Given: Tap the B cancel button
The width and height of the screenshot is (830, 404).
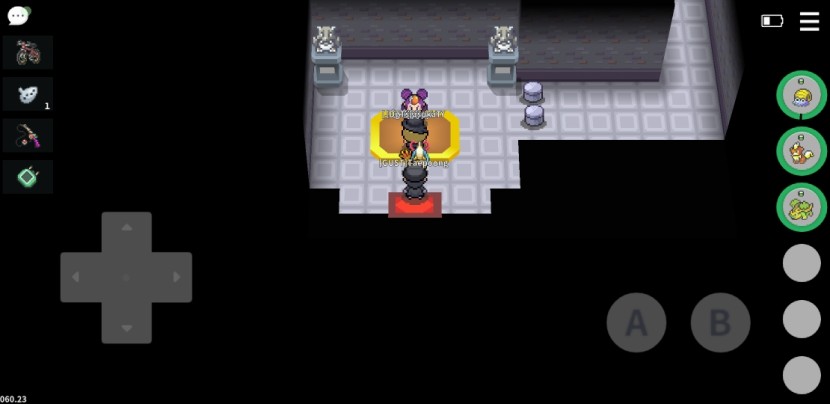Looking at the screenshot, I should click(720, 323).
